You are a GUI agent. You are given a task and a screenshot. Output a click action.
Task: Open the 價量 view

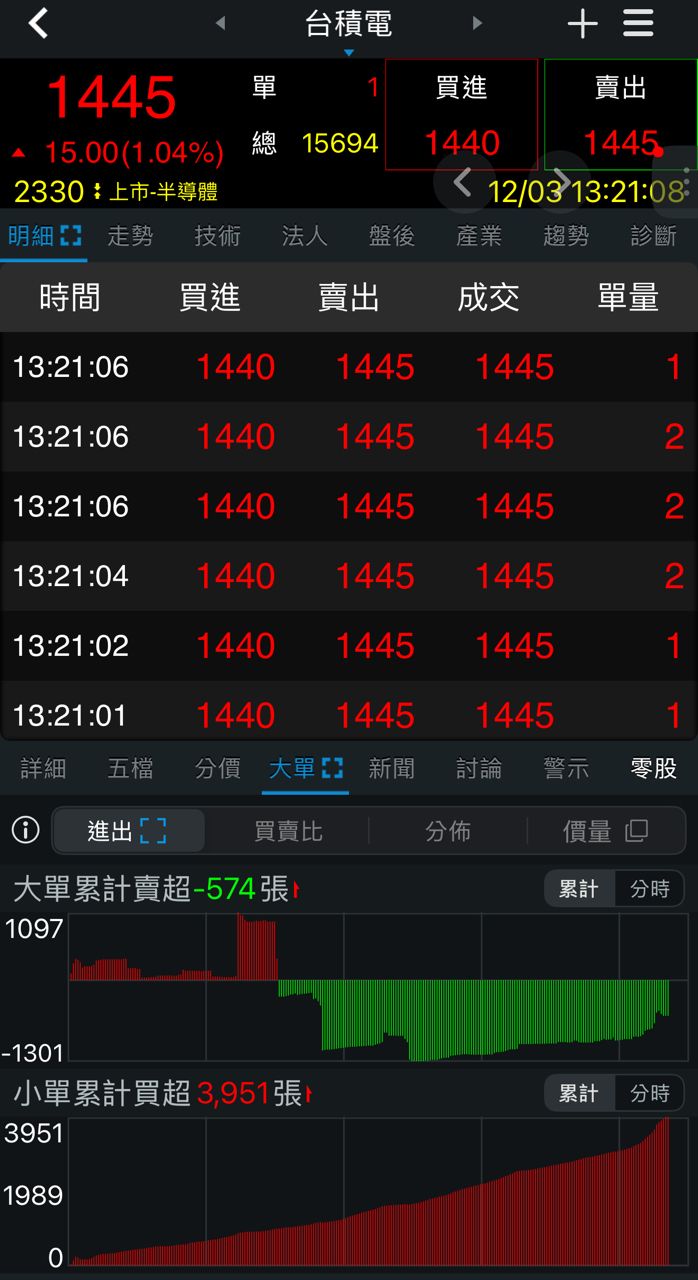click(605, 831)
